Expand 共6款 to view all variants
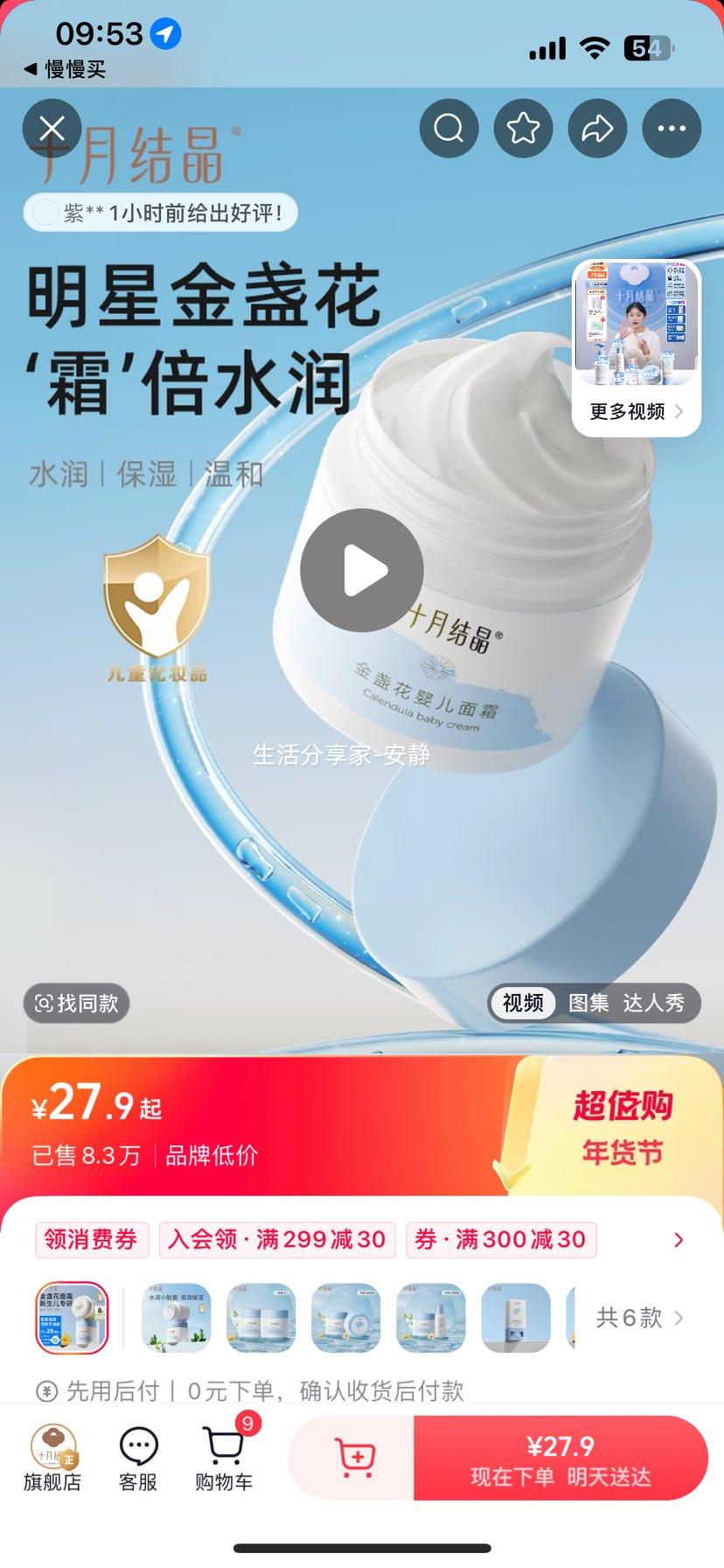 (637, 1318)
